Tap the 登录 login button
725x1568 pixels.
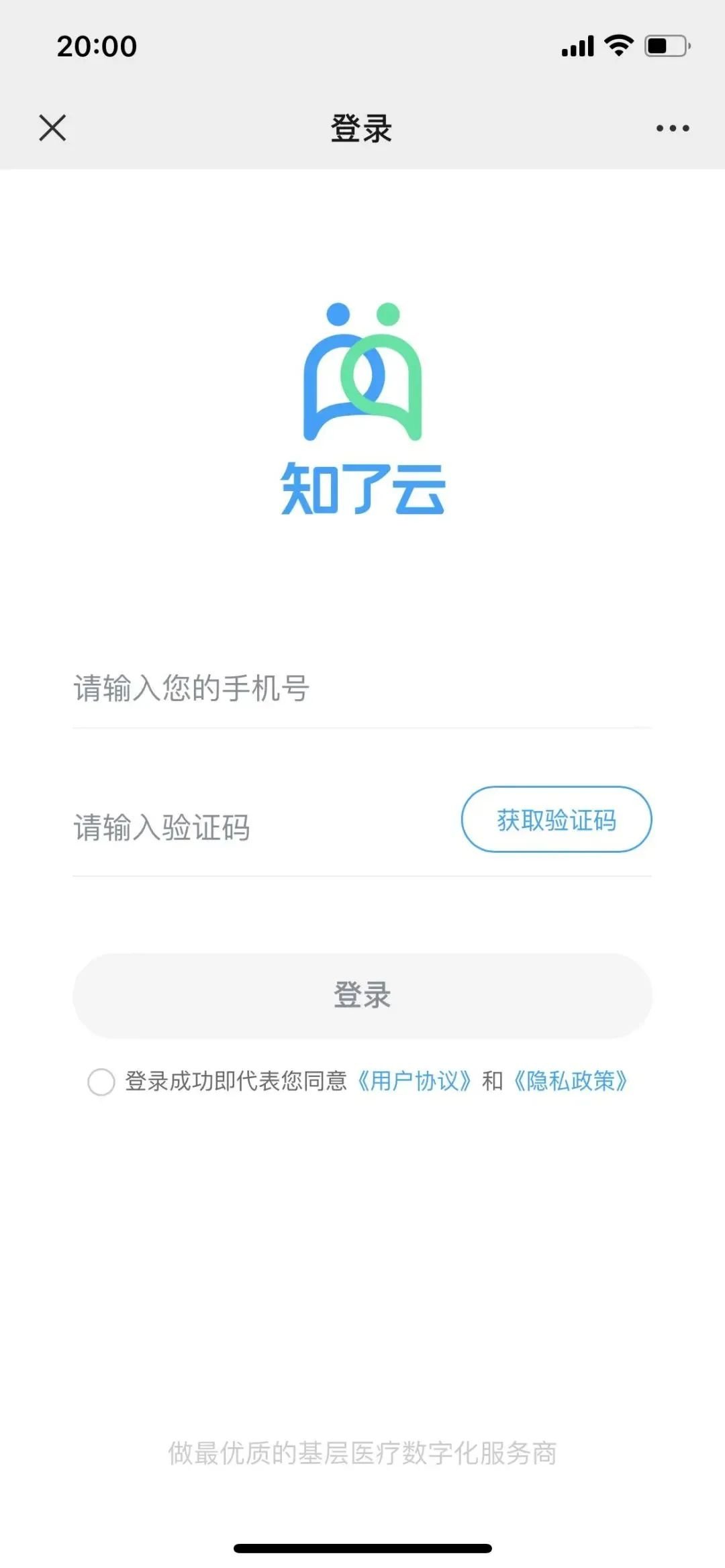click(x=362, y=996)
